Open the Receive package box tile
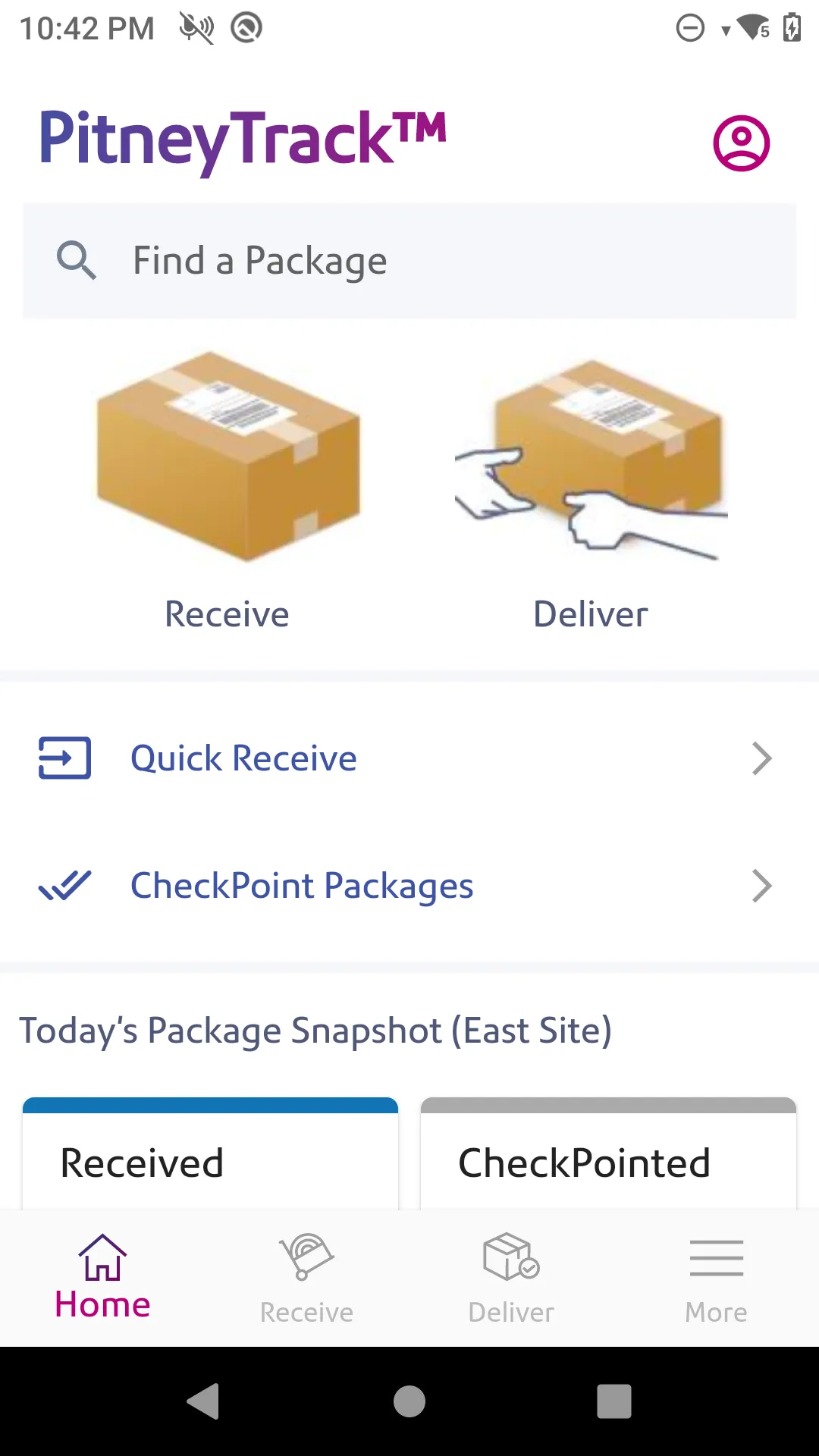Viewport: 819px width, 1456px height. pyautogui.click(x=227, y=489)
